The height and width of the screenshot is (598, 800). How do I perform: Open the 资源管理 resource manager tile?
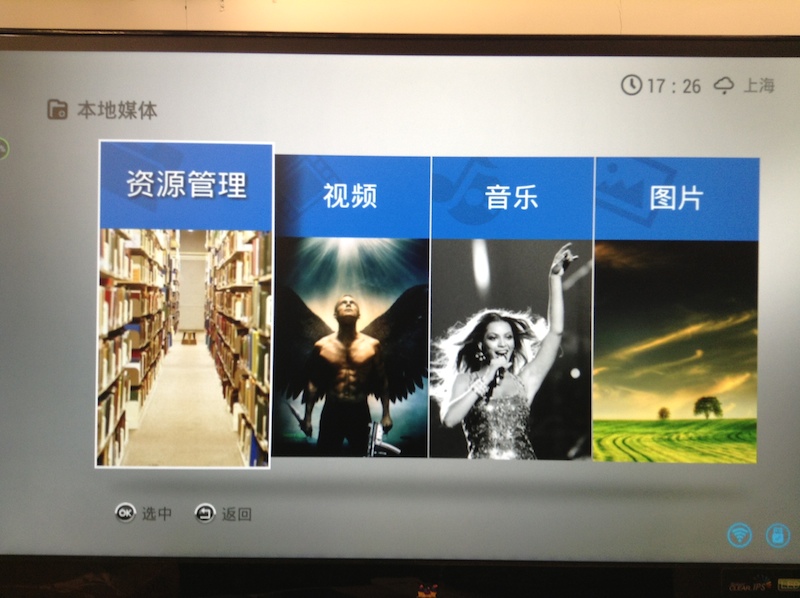tap(185, 305)
